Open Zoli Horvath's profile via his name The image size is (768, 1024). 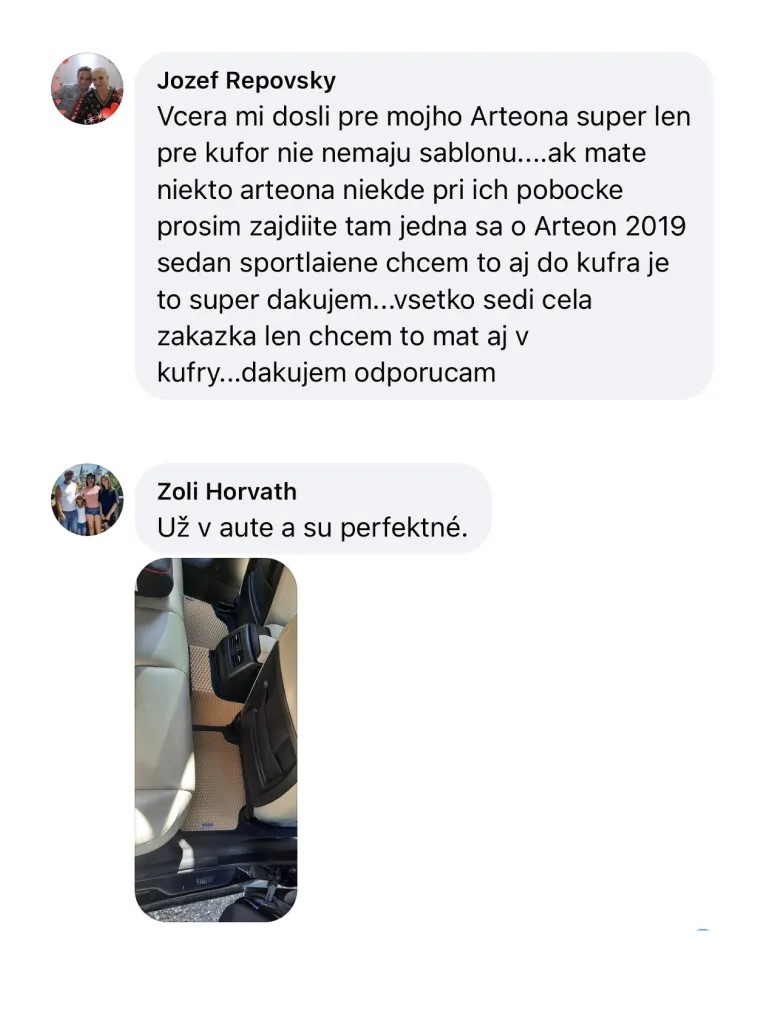point(227,491)
